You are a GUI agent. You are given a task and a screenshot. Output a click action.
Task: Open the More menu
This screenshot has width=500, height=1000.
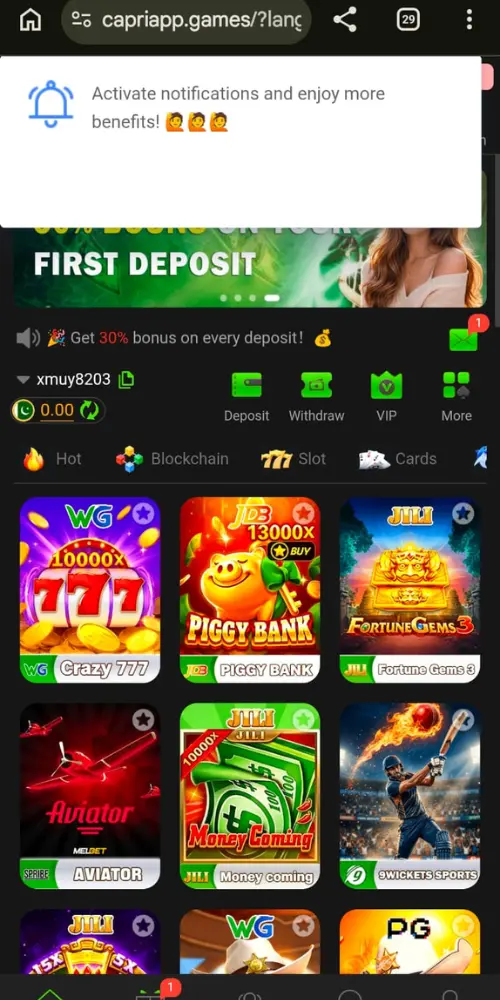click(x=457, y=397)
